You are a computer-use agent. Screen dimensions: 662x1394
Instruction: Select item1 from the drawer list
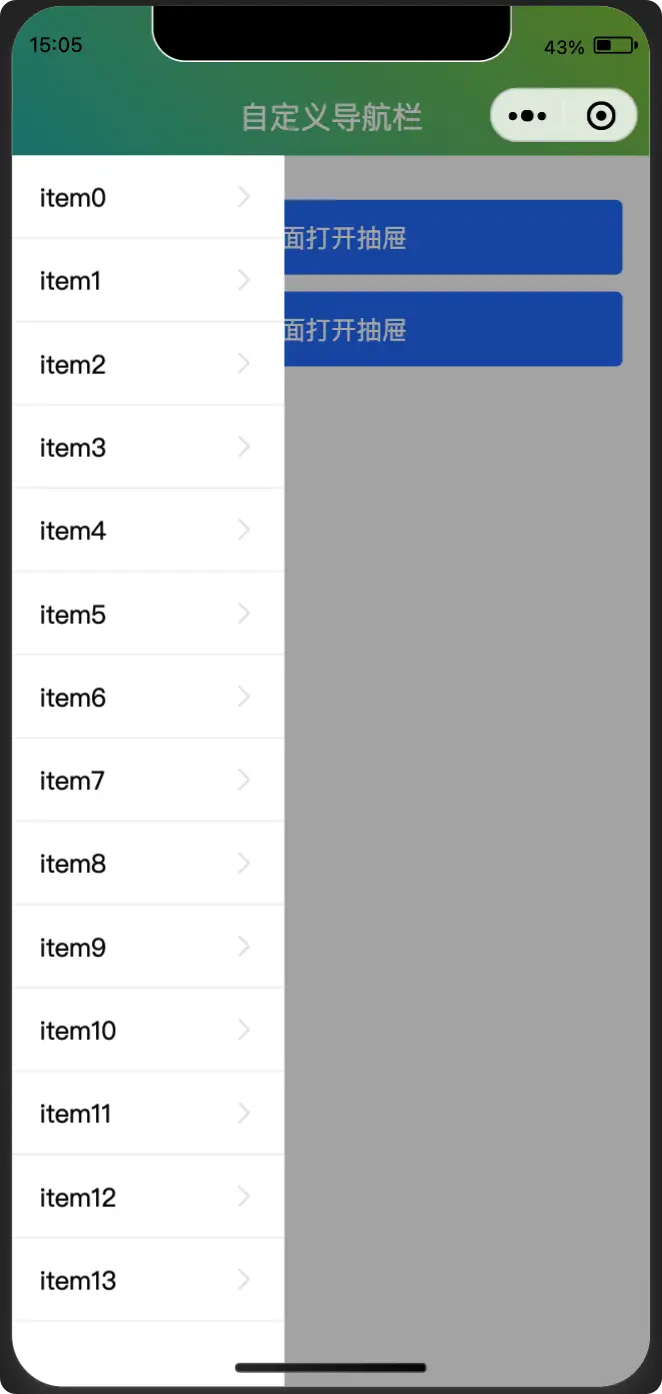click(x=148, y=281)
